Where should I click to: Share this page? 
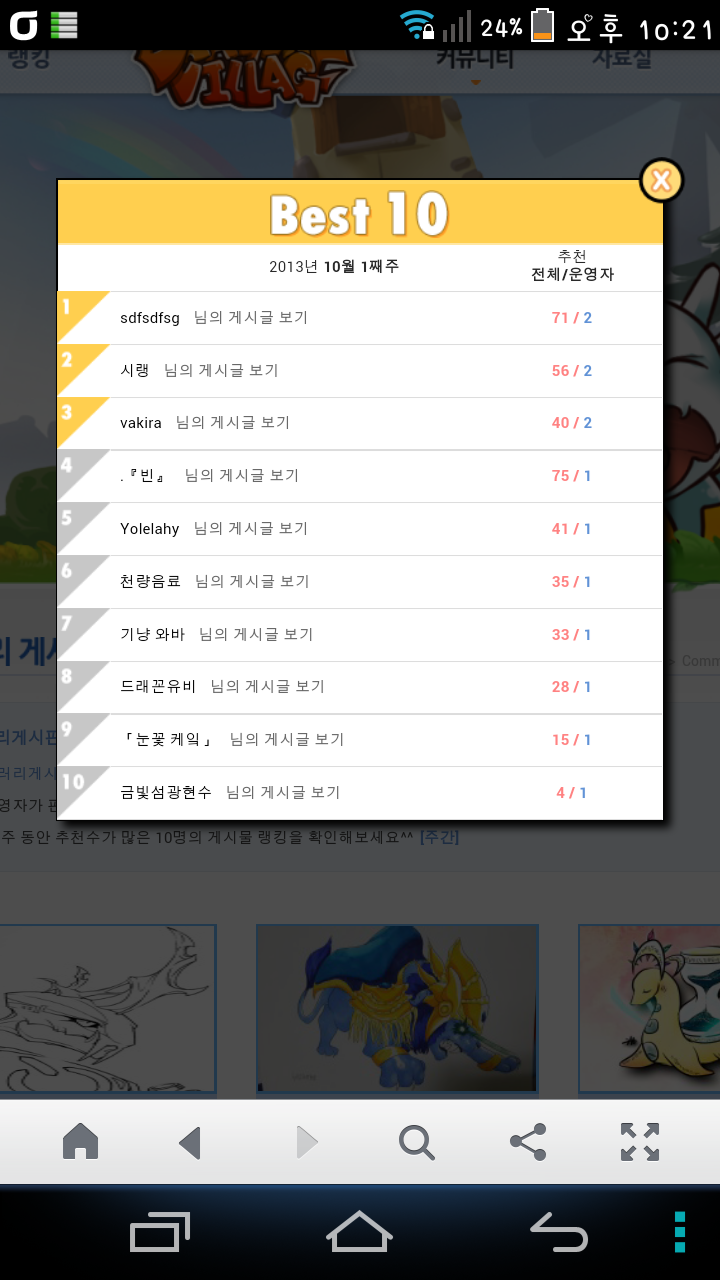528,1141
